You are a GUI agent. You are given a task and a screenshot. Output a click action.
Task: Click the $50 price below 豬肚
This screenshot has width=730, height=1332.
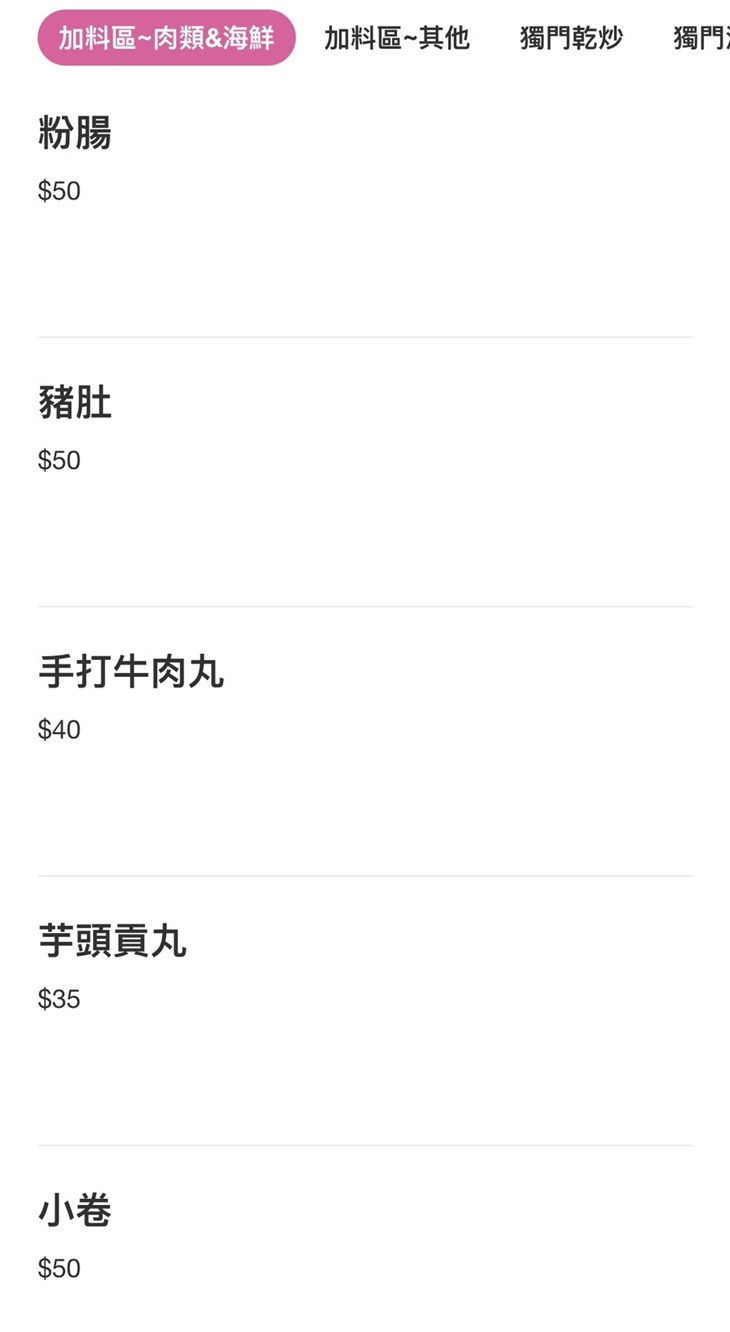(x=59, y=460)
